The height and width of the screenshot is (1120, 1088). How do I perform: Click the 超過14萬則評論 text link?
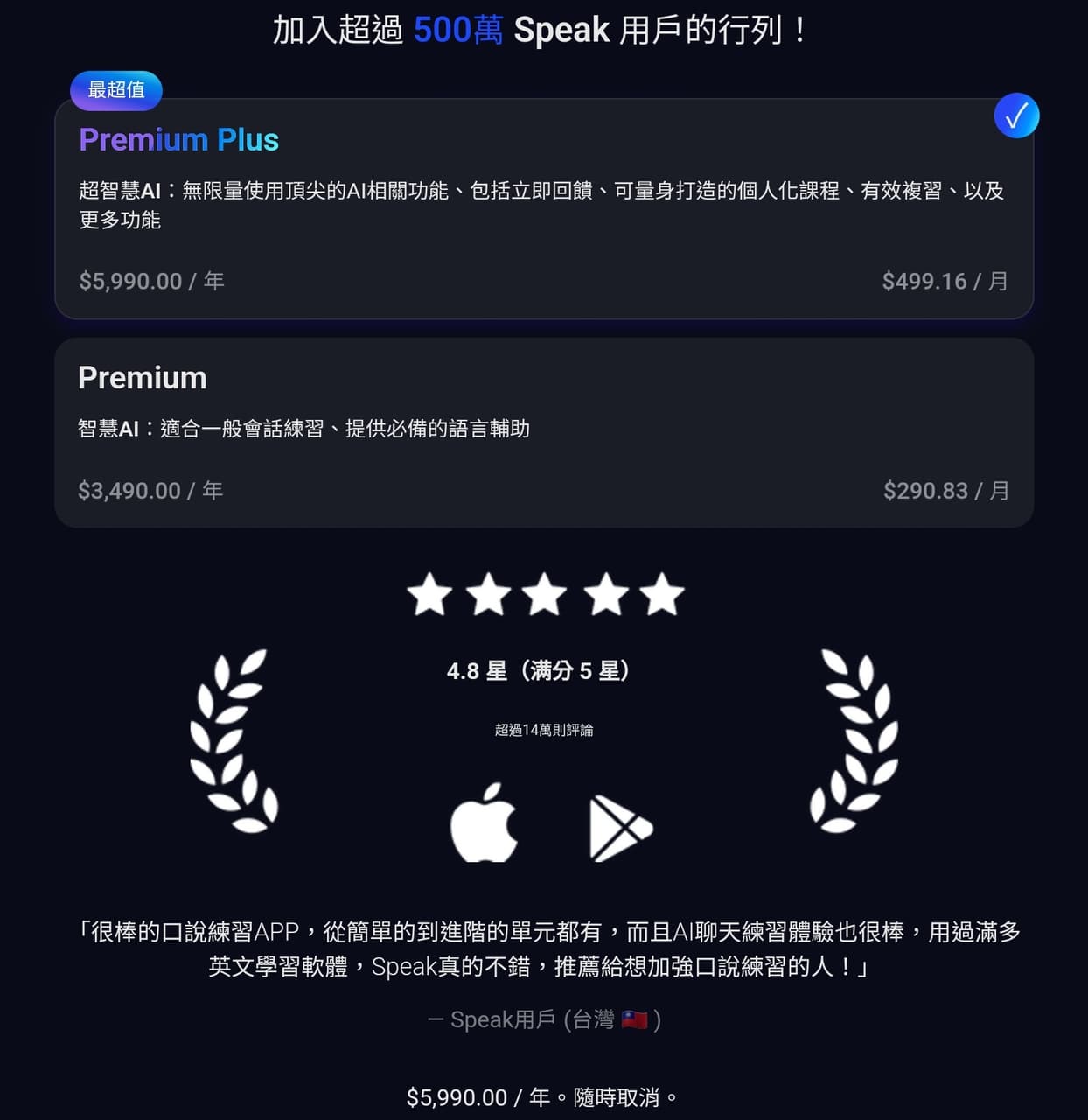coord(544,730)
